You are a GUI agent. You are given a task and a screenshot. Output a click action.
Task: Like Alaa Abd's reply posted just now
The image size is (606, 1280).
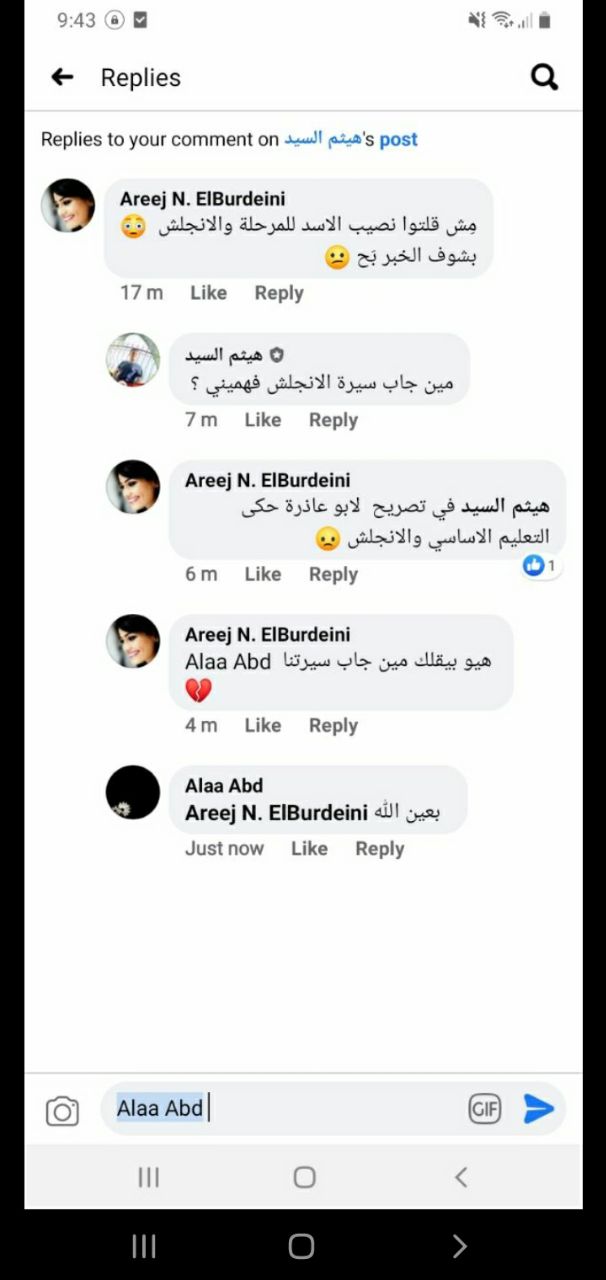[x=309, y=848]
